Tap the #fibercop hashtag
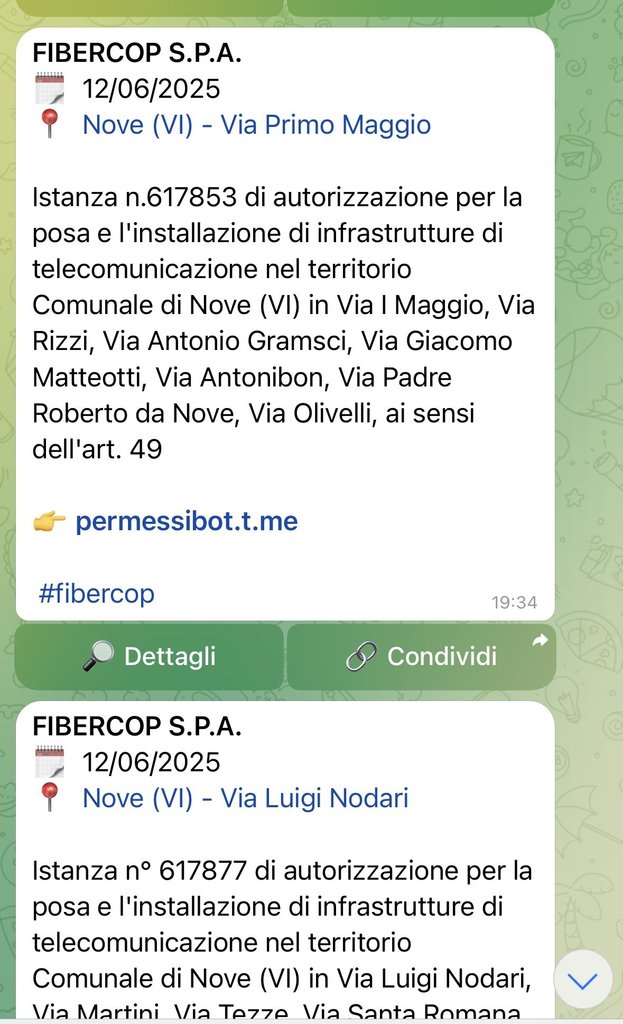 coord(96,594)
